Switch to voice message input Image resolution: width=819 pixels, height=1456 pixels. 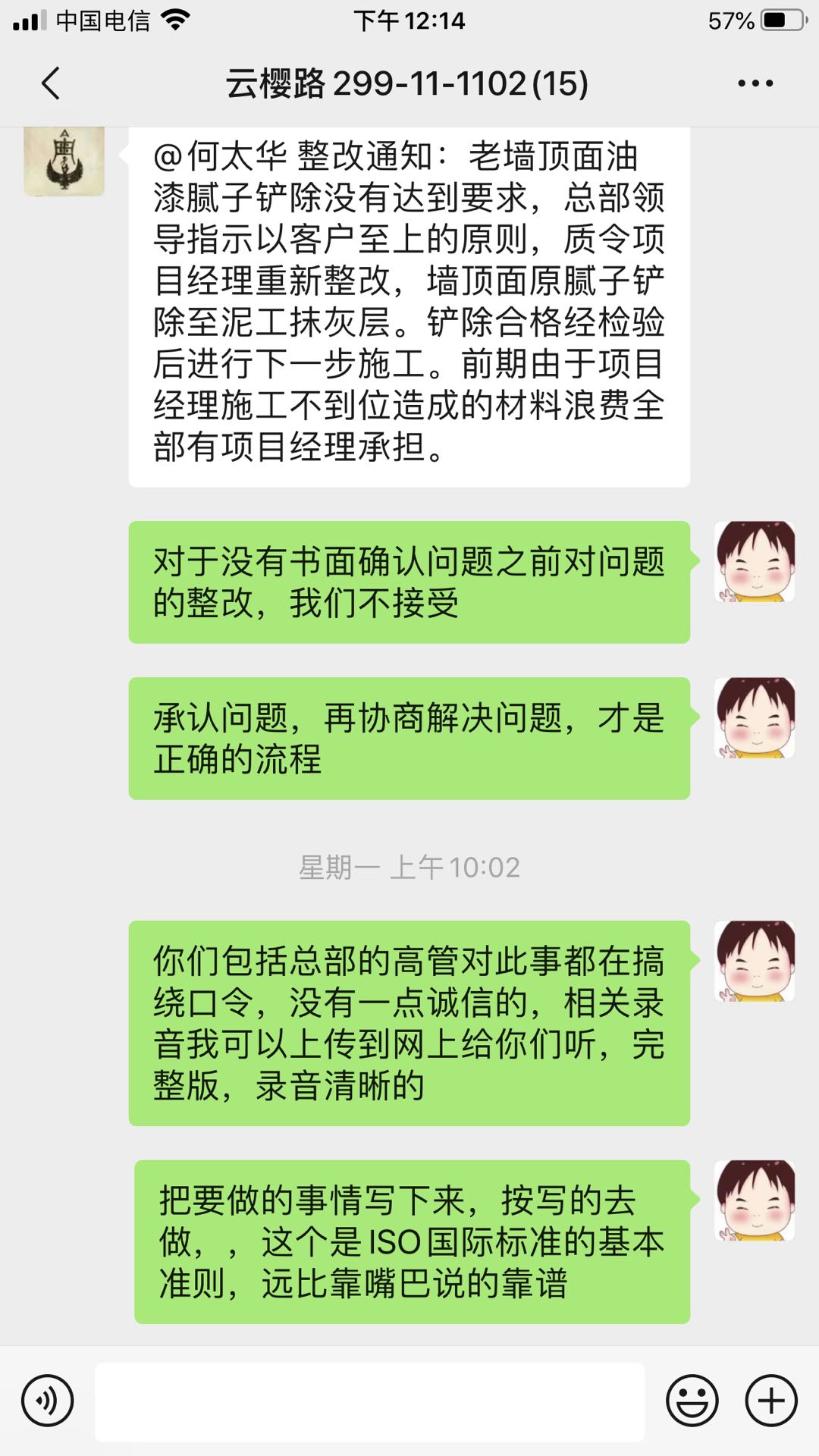pyautogui.click(x=47, y=1401)
